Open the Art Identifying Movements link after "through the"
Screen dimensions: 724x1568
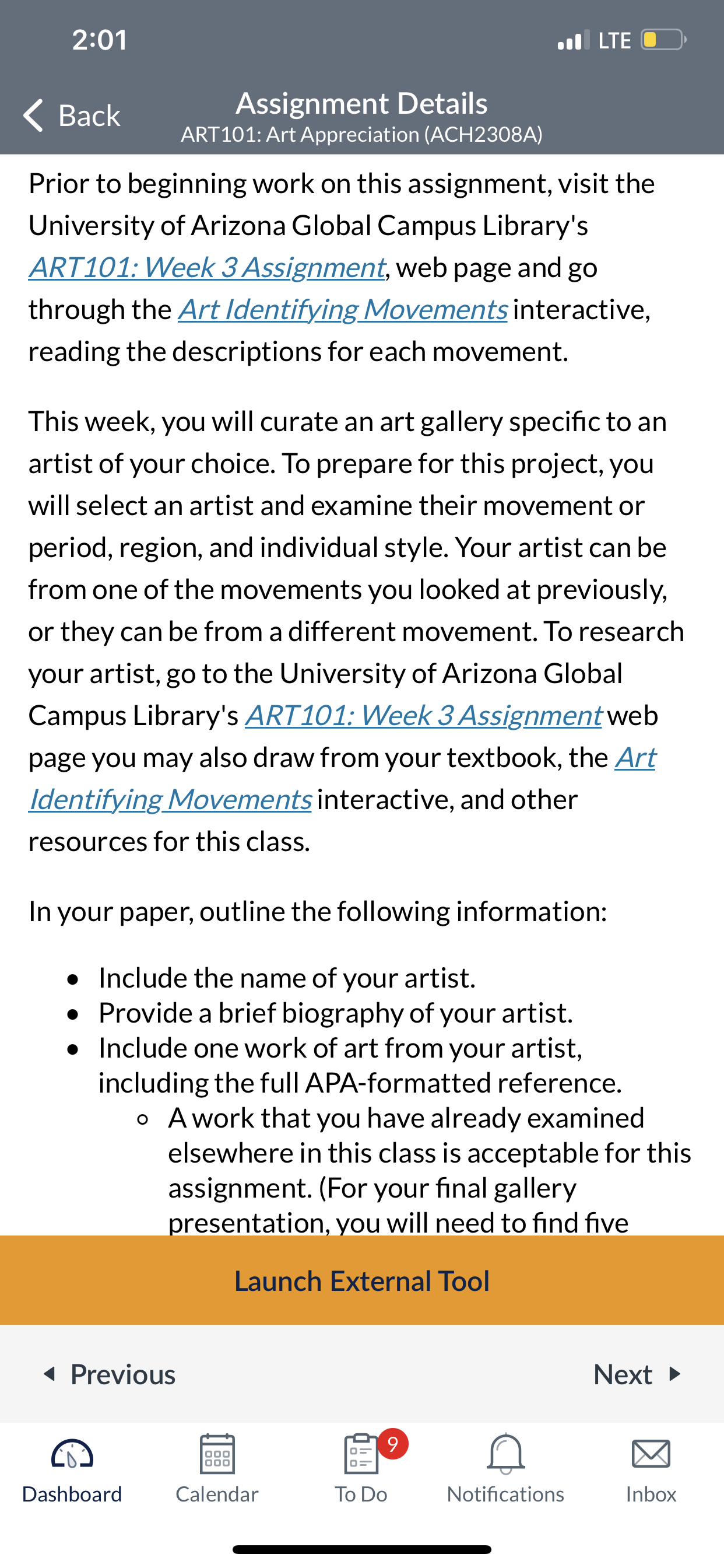tap(343, 310)
